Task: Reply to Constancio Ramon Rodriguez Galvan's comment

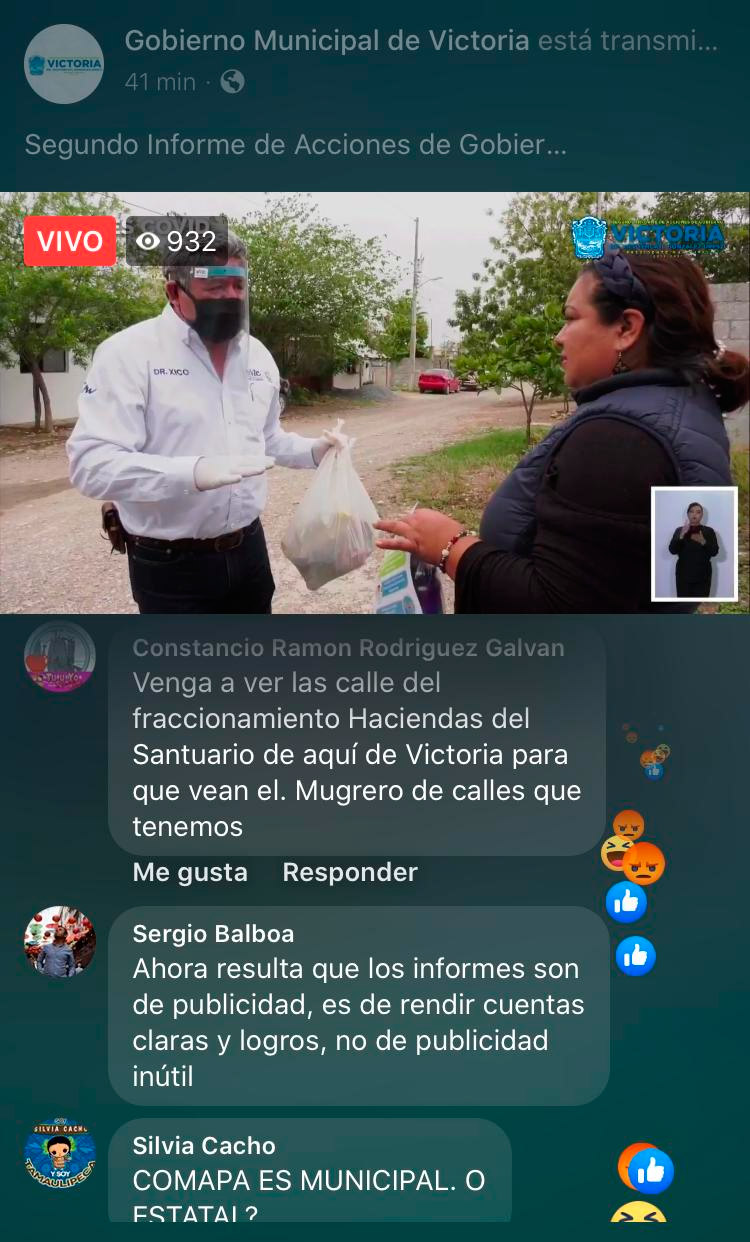Action: [x=350, y=872]
